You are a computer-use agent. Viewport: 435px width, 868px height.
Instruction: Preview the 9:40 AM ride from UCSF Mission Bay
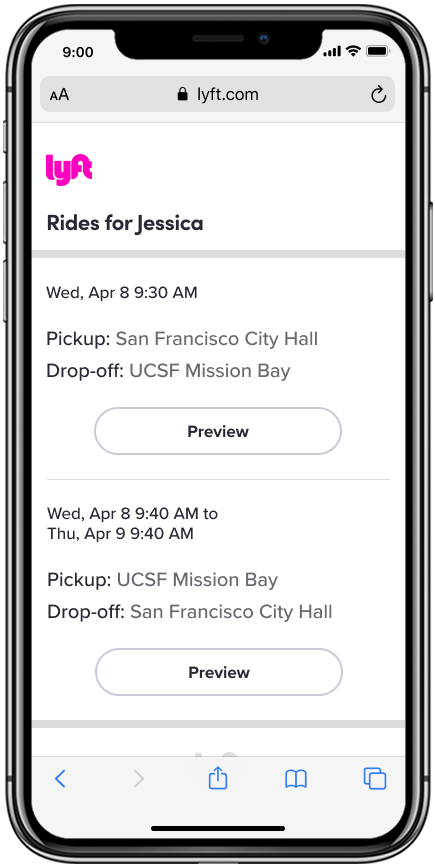[219, 672]
